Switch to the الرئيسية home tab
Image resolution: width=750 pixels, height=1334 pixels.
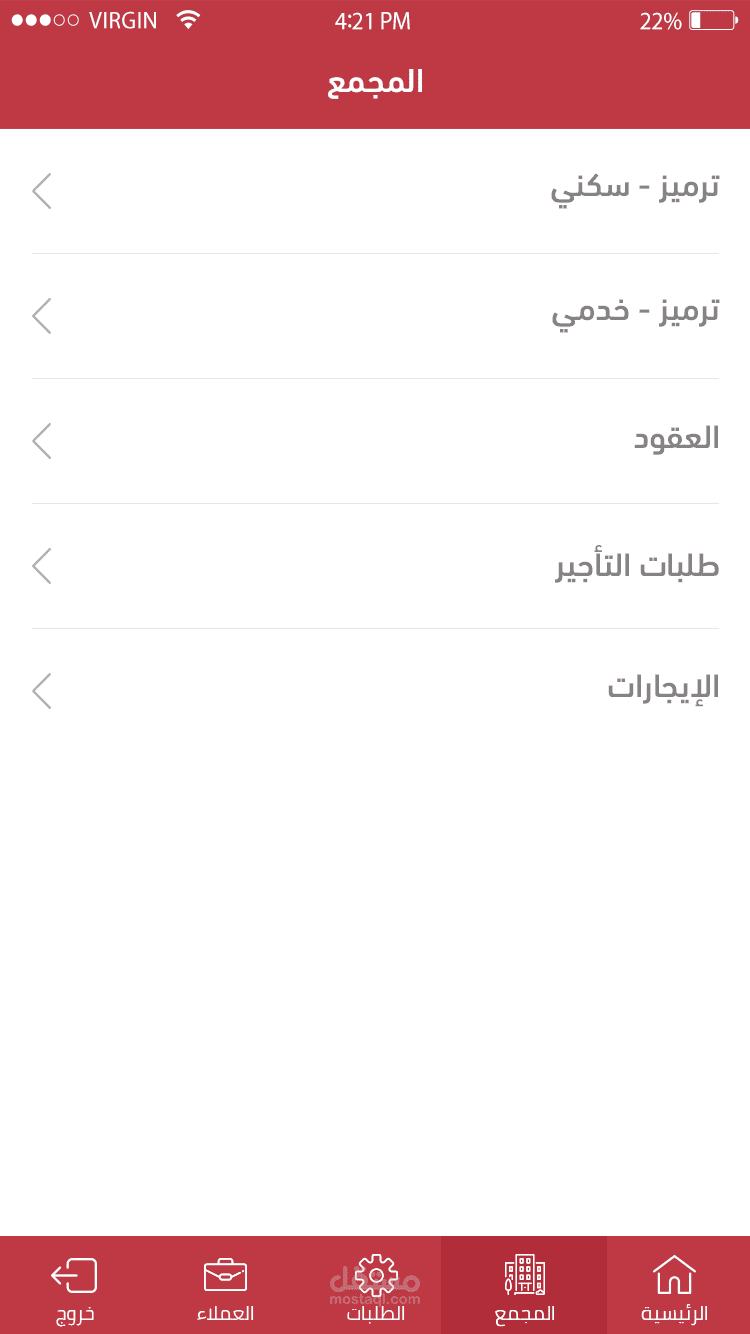click(x=674, y=1287)
